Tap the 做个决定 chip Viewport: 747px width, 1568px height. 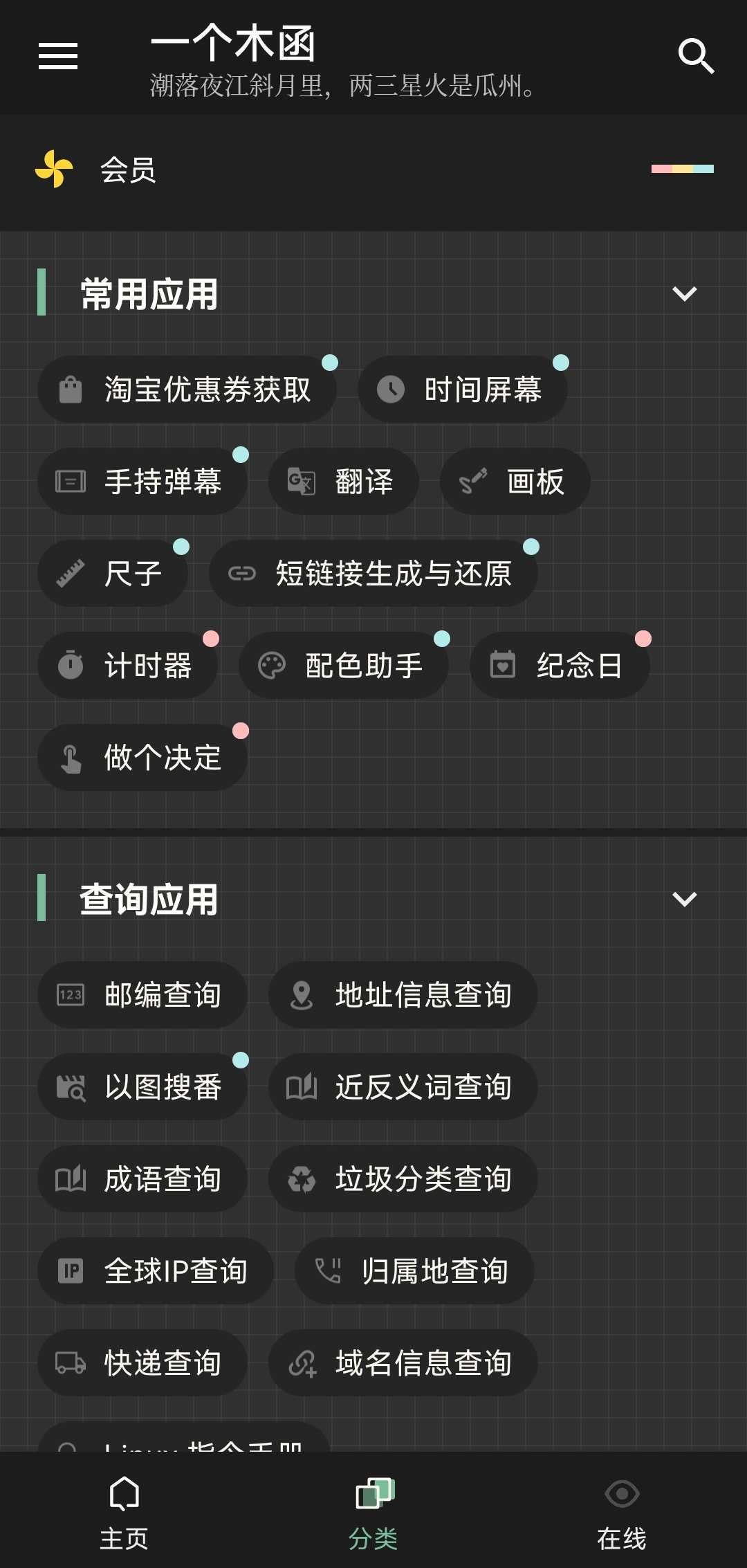pyautogui.click(x=142, y=758)
